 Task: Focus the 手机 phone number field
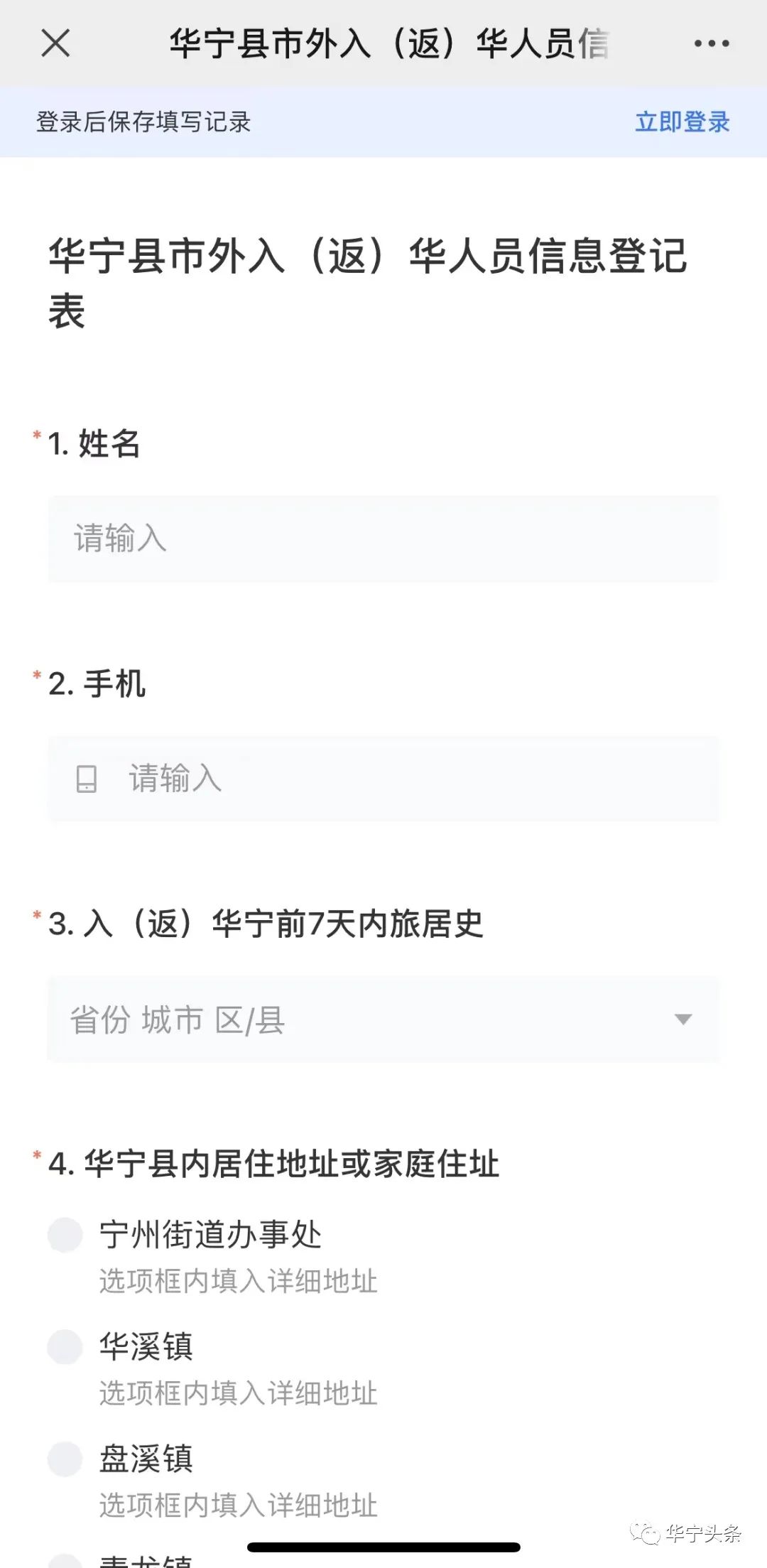click(x=383, y=779)
